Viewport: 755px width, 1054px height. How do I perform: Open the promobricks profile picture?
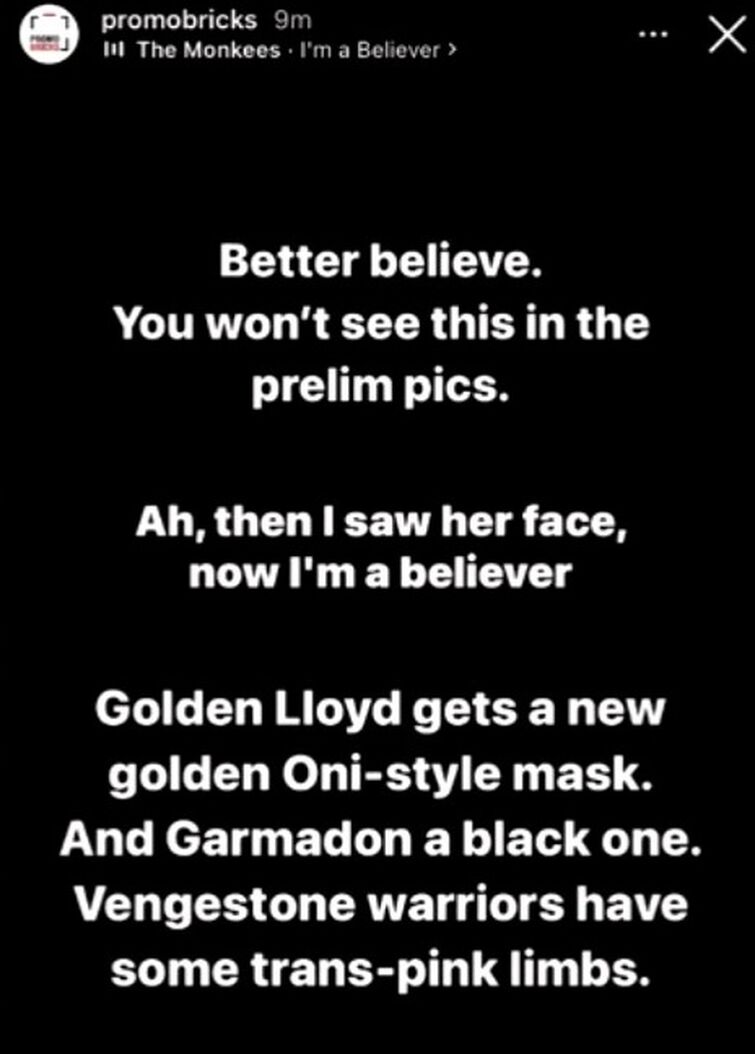(x=47, y=37)
